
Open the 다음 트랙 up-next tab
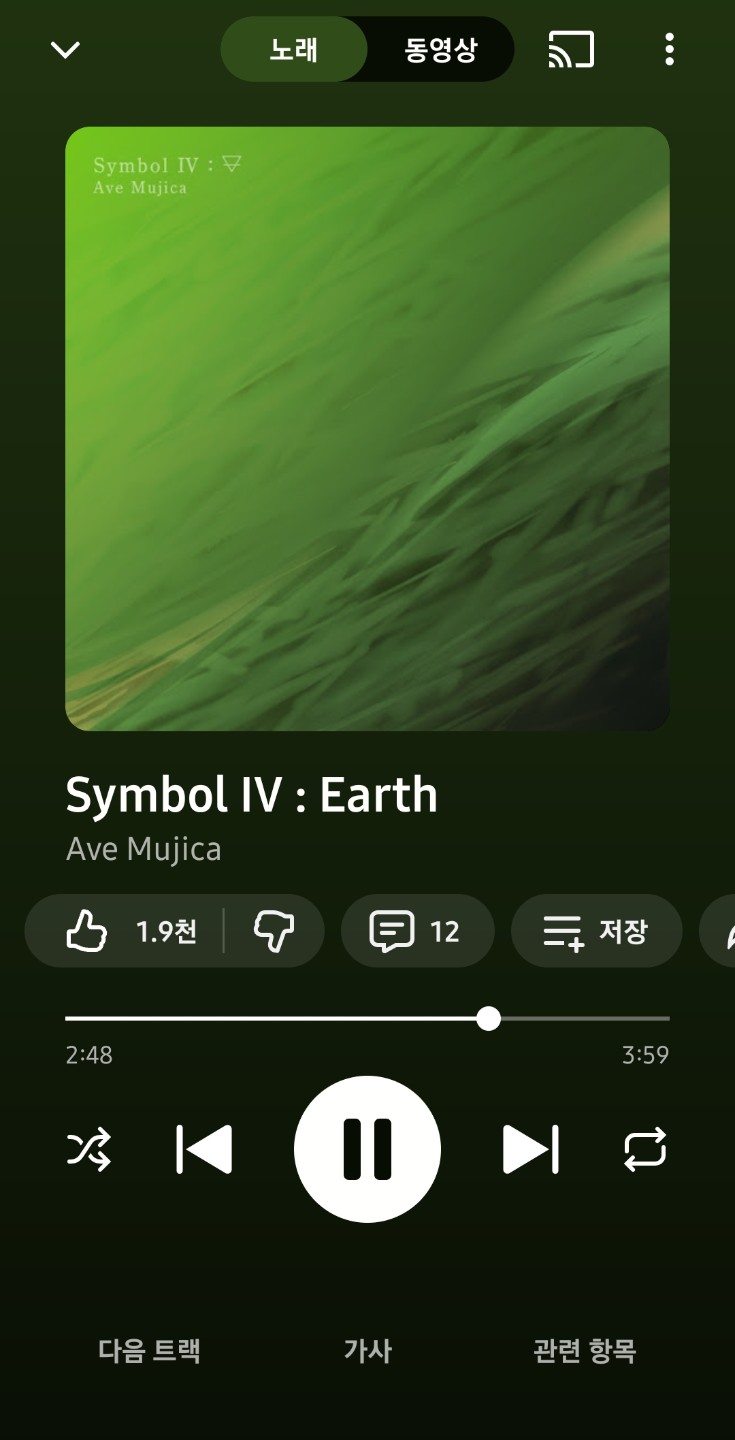click(150, 1351)
